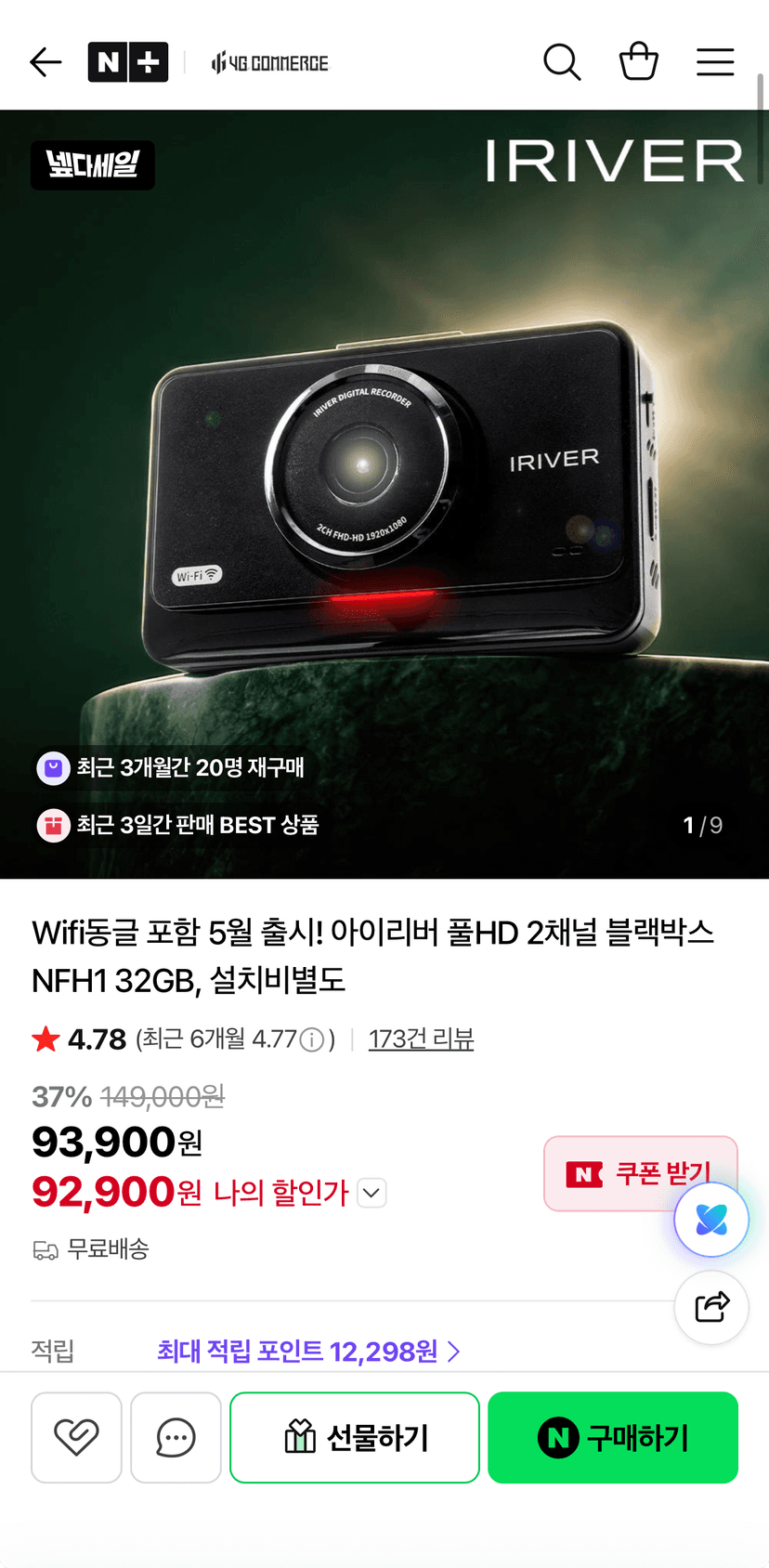769x1568 pixels.
Task: Open the N+ store home logo
Action: (128, 62)
